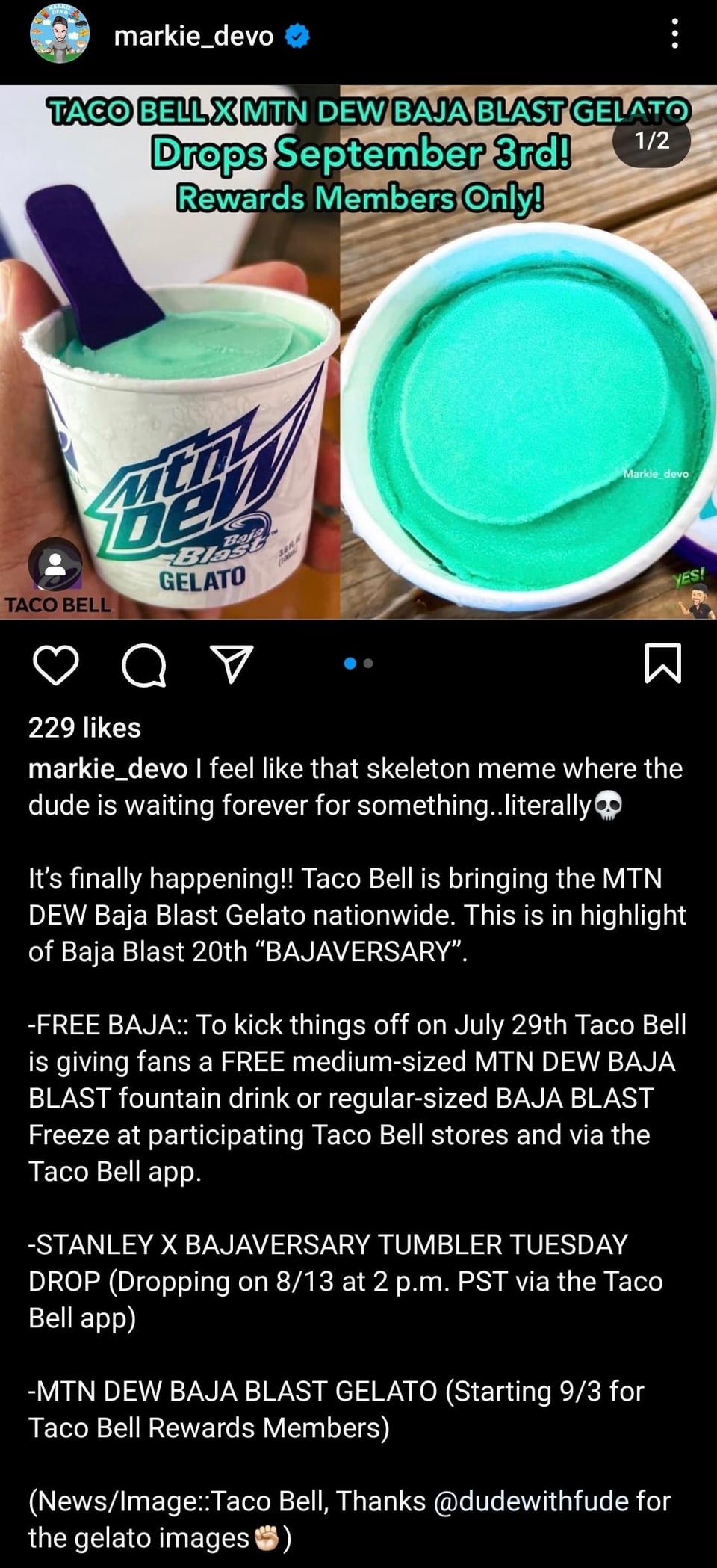Like the post with the heart icon
The width and height of the screenshot is (717, 1568).
pyautogui.click(x=56, y=664)
